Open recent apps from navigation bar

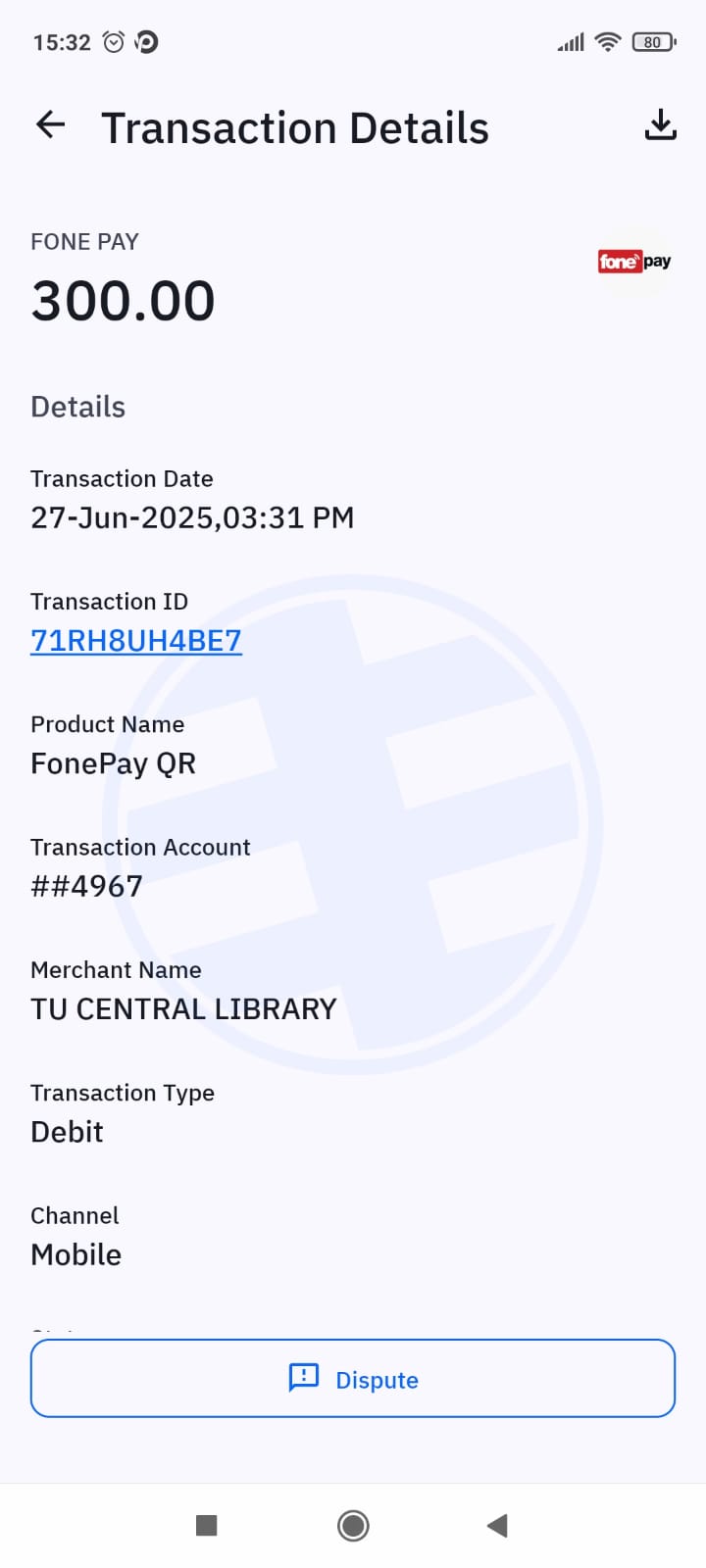(x=206, y=1525)
